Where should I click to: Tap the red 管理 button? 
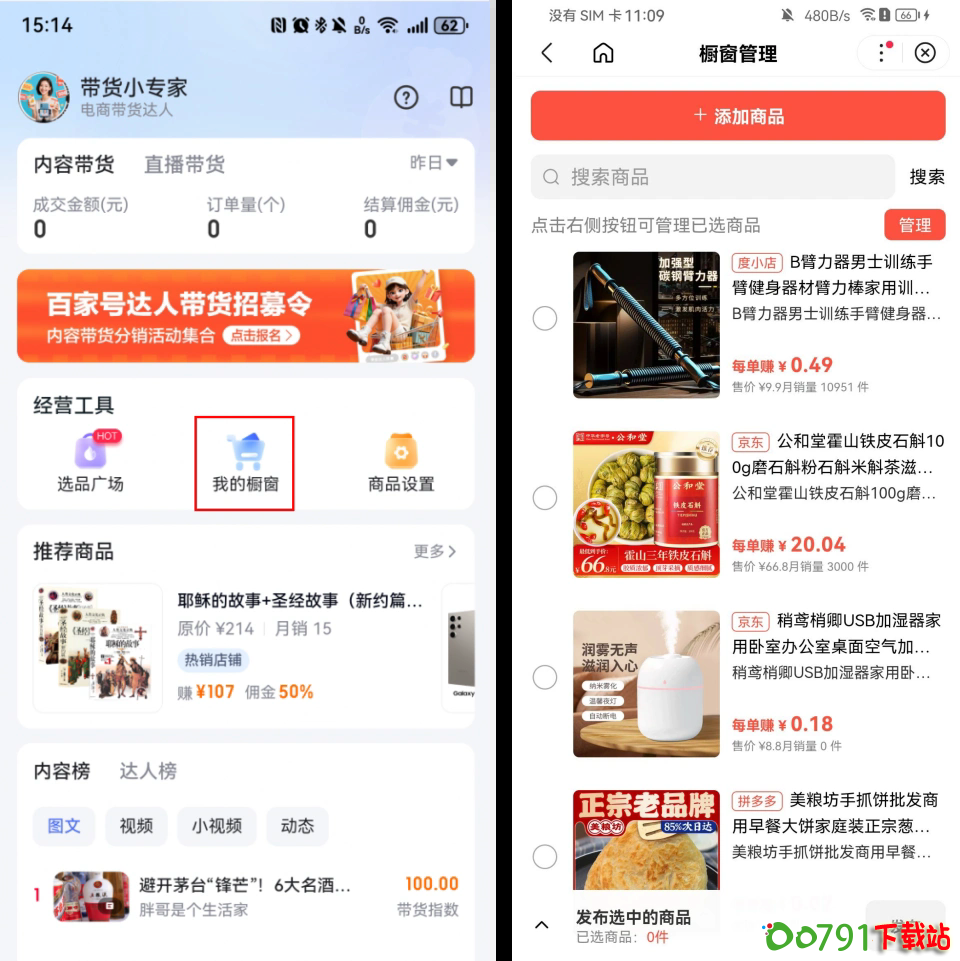[x=914, y=225]
